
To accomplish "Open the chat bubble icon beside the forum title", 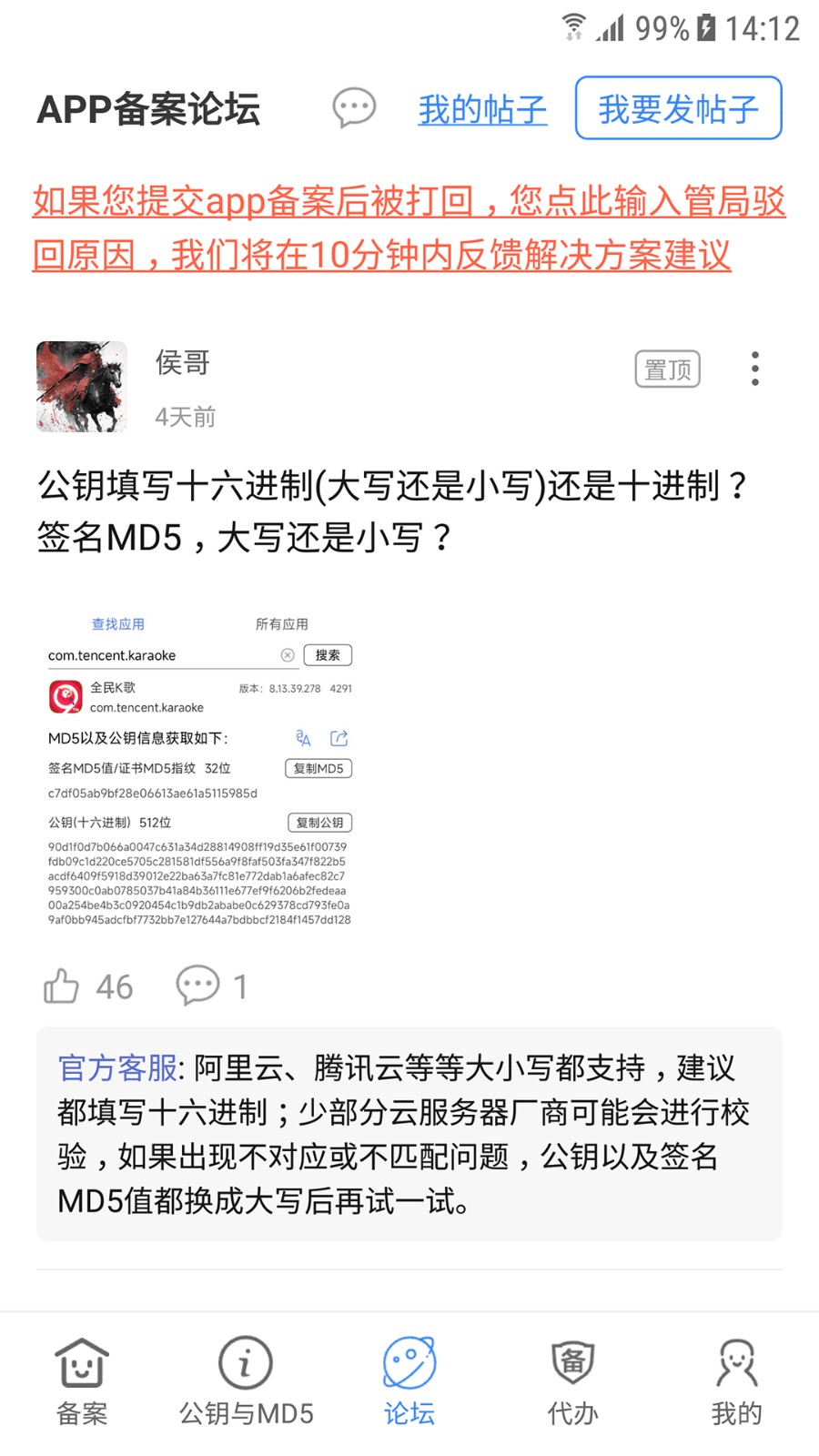I will 354,108.
